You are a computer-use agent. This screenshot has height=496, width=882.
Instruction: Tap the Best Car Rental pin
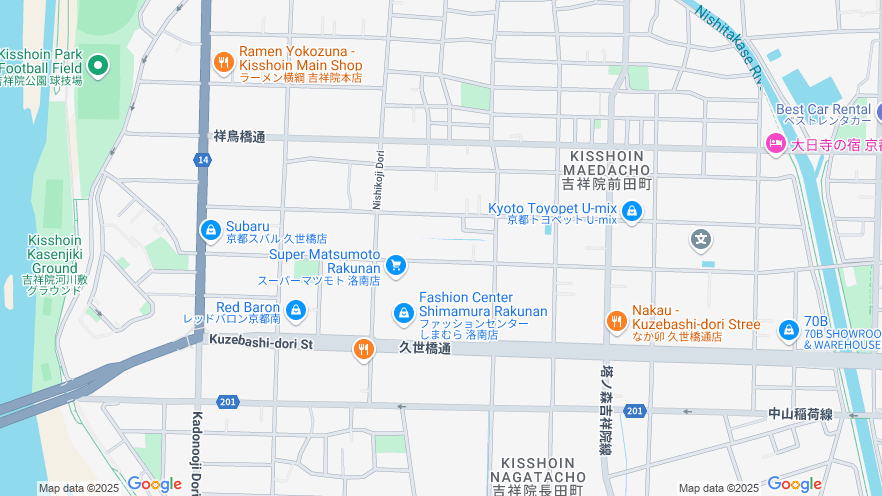[x=877, y=111]
